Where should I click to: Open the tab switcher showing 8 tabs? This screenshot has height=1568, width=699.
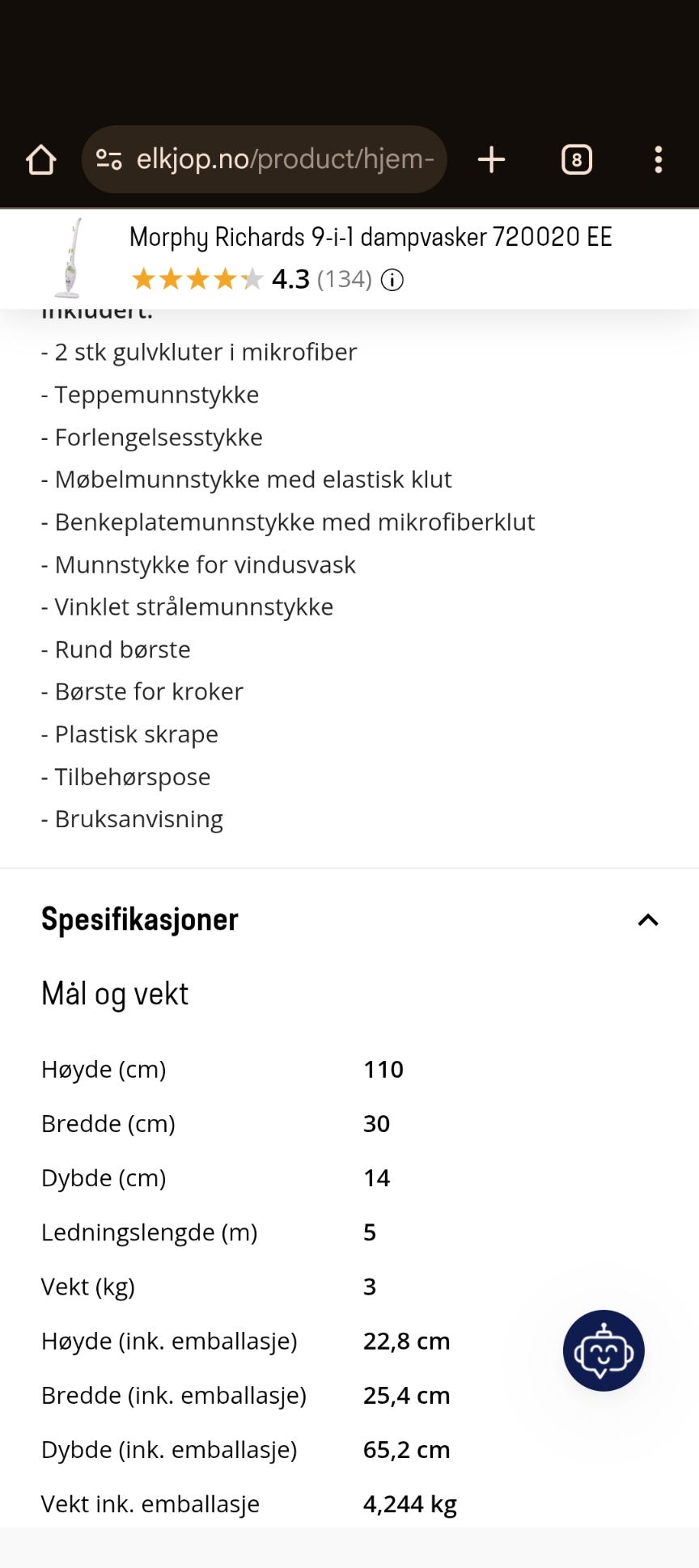[x=576, y=159]
